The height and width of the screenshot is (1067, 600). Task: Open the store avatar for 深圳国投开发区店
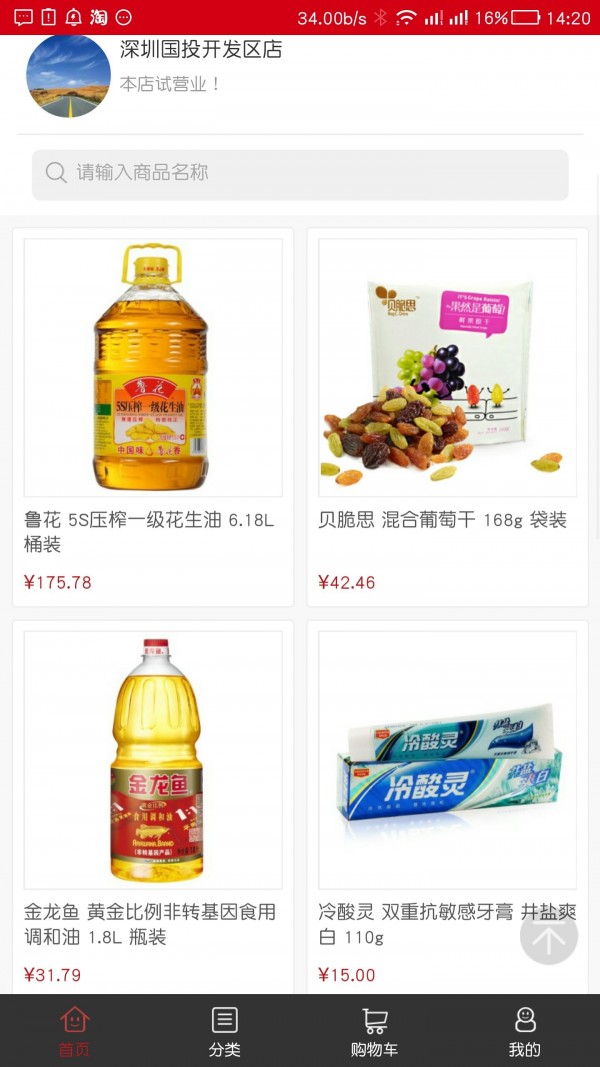68,76
